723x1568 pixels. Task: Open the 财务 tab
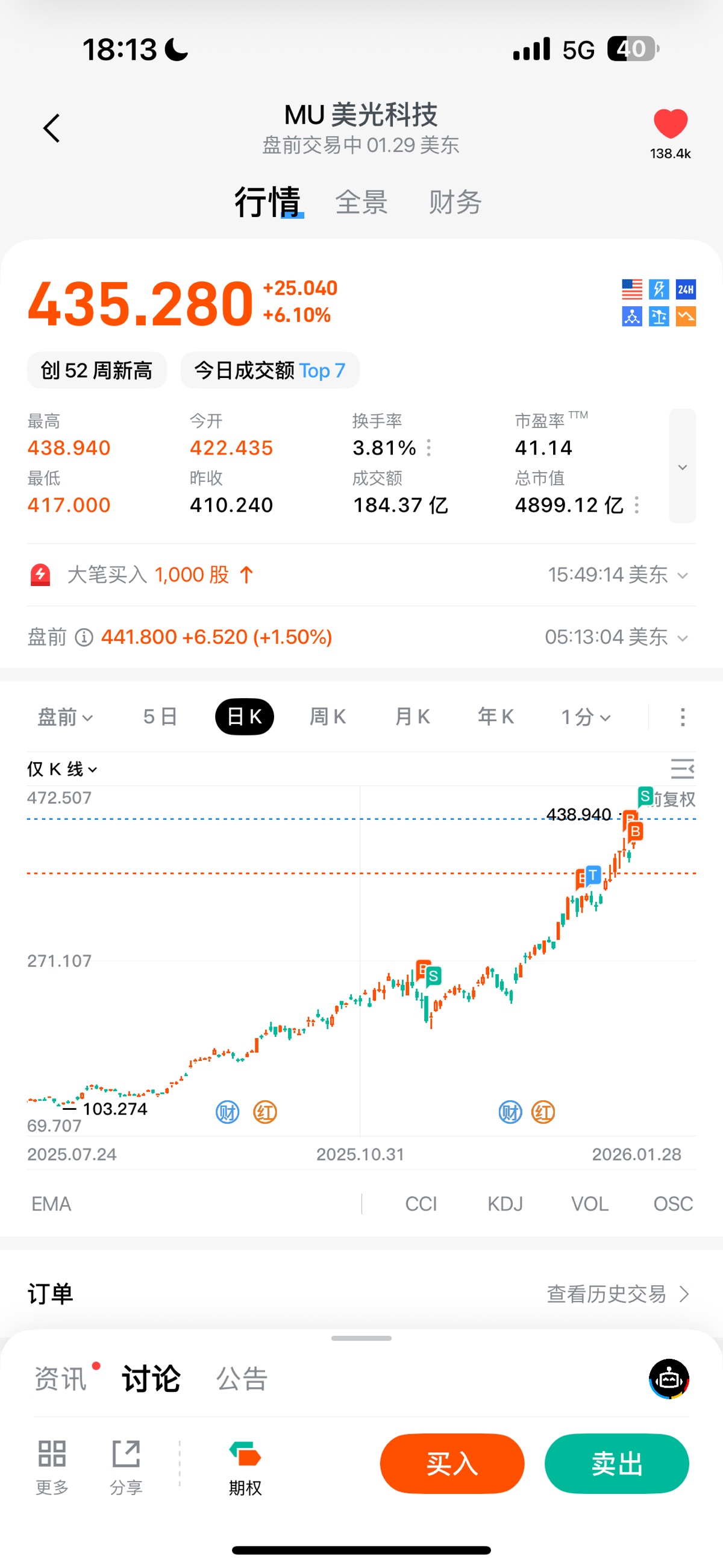click(x=455, y=202)
